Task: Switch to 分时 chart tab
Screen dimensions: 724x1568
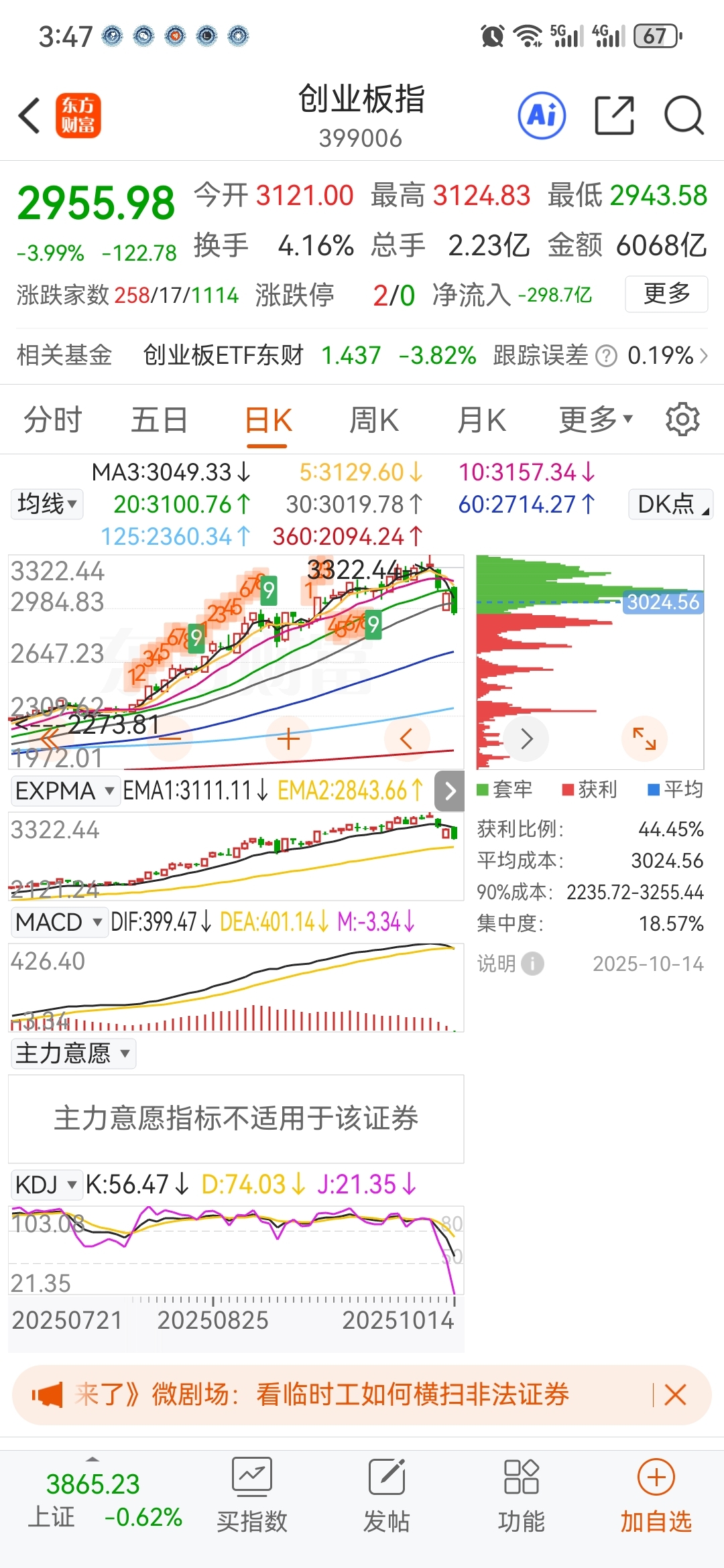Action: pyautogui.click(x=52, y=420)
